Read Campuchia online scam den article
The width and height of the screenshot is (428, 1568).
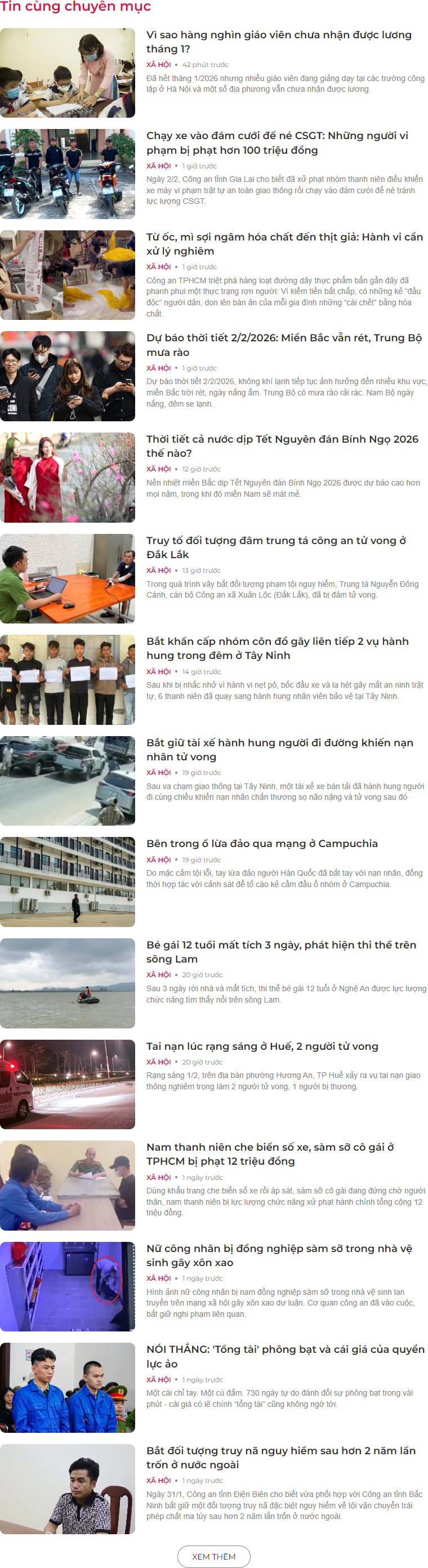[x=262, y=843]
